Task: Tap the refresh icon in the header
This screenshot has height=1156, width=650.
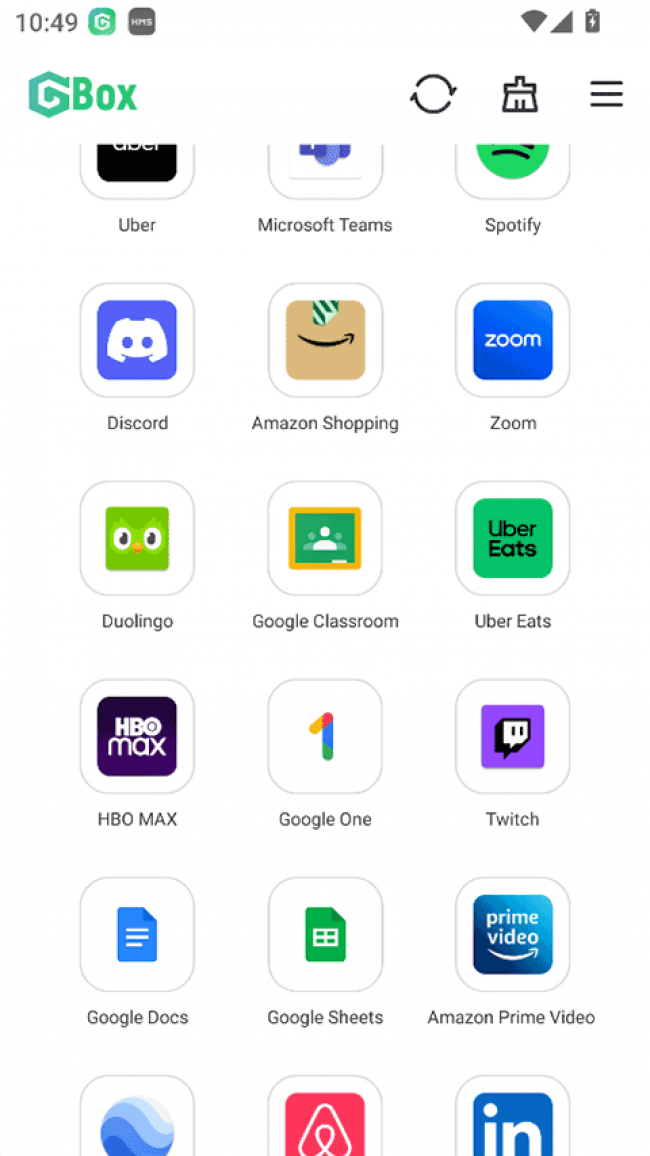Action: 433,95
